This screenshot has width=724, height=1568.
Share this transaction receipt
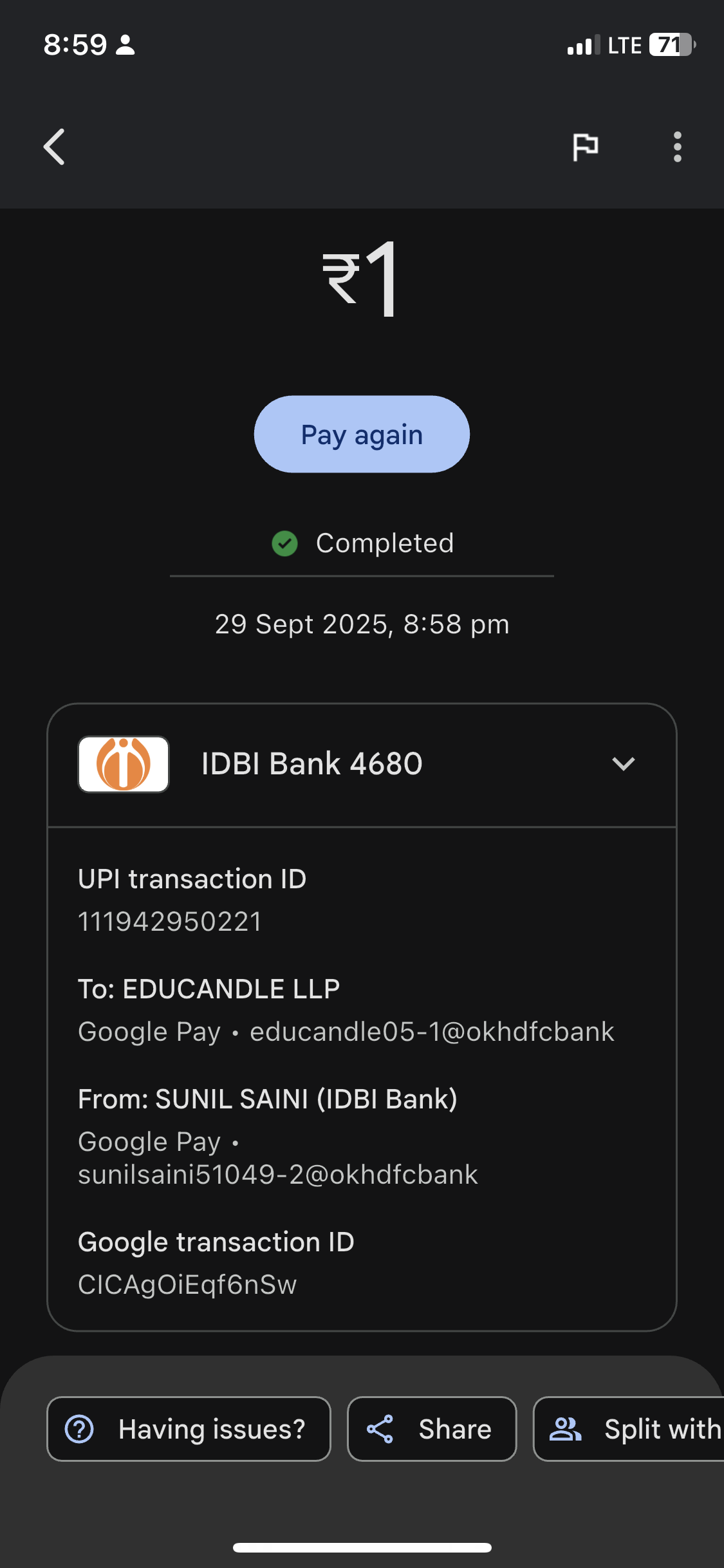pyautogui.click(x=432, y=1429)
